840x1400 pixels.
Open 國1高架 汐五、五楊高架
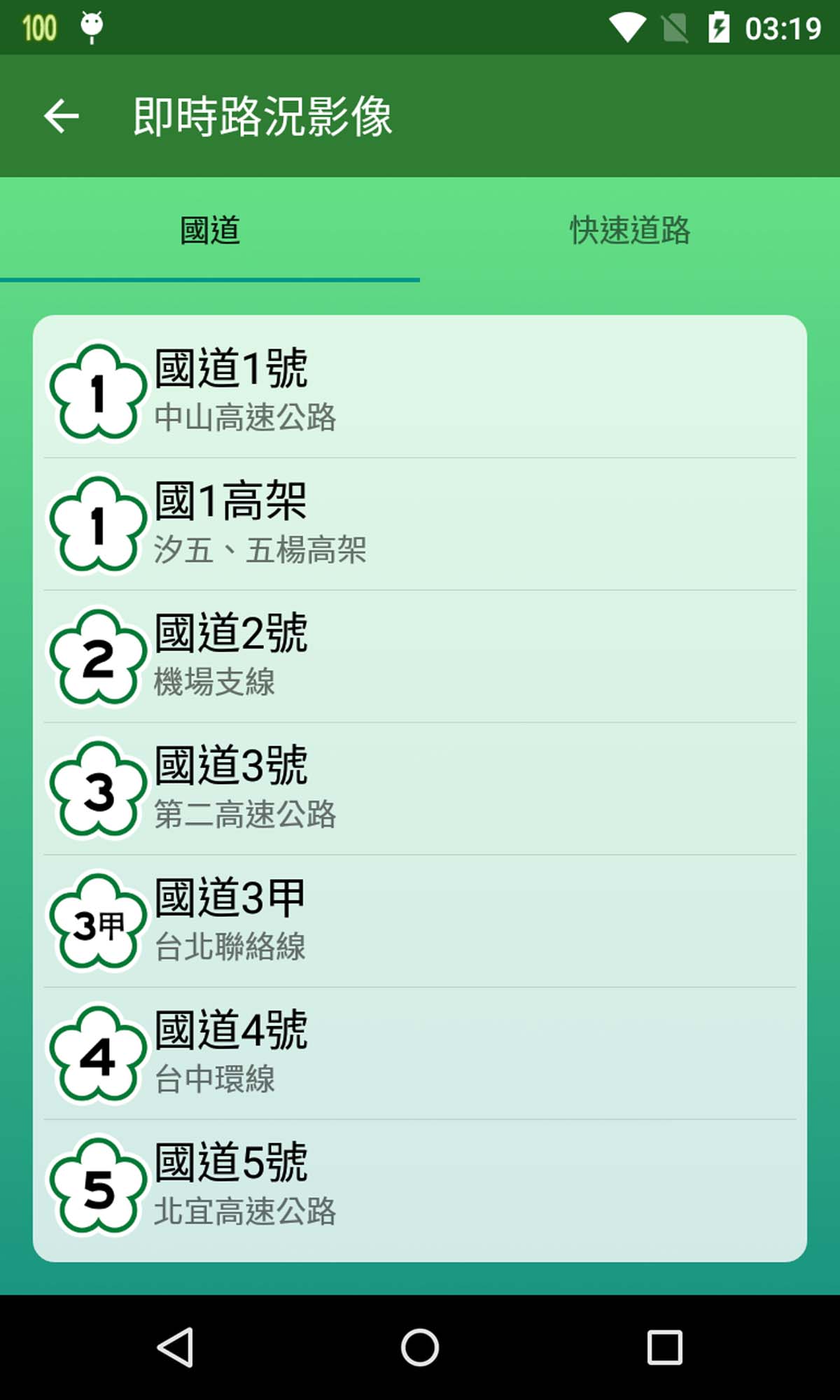coord(420,524)
